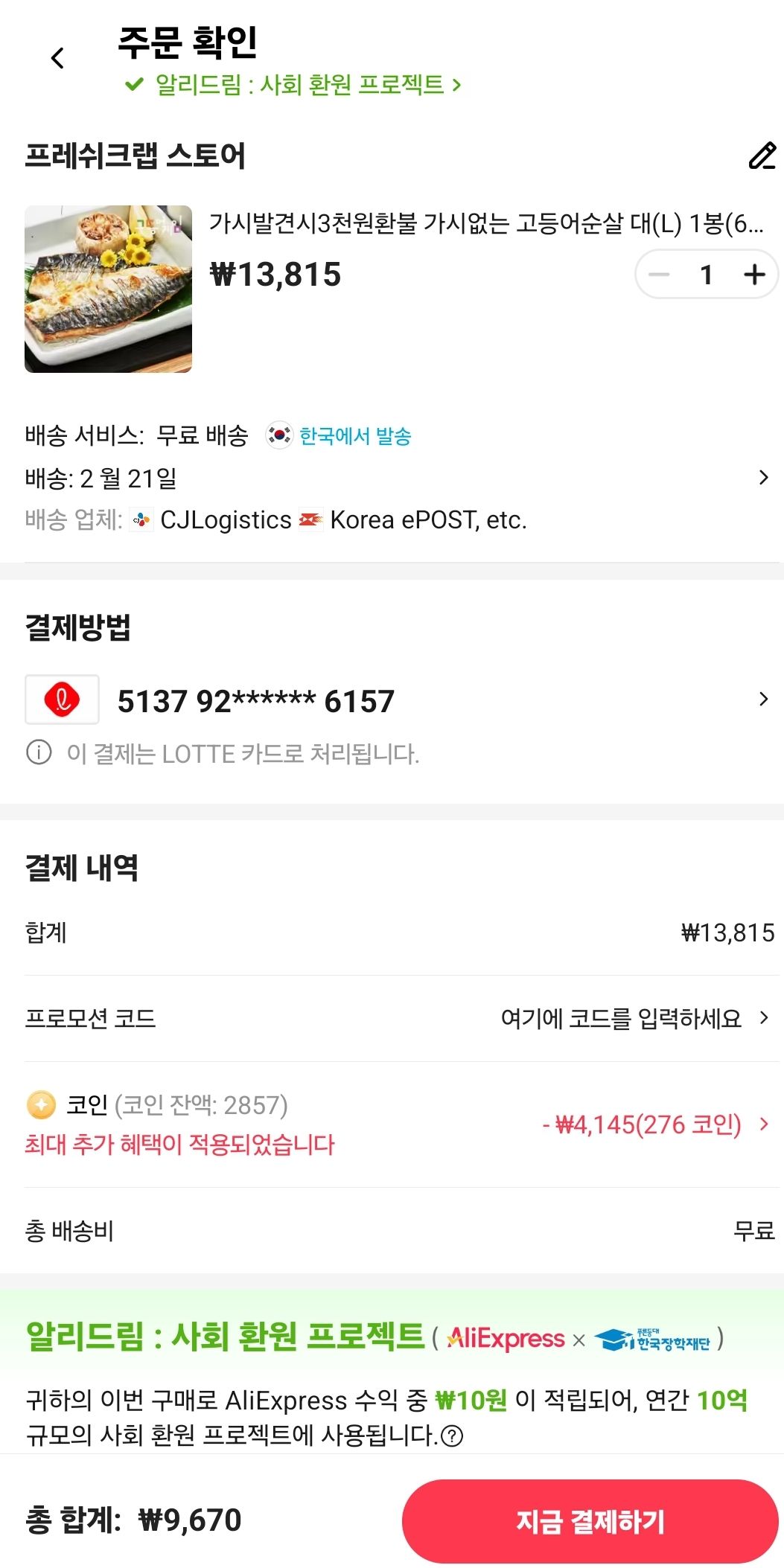The width and height of the screenshot is (784, 1568).
Task: Expand shipping details for 2월 21일 delivery
Action: tap(764, 477)
